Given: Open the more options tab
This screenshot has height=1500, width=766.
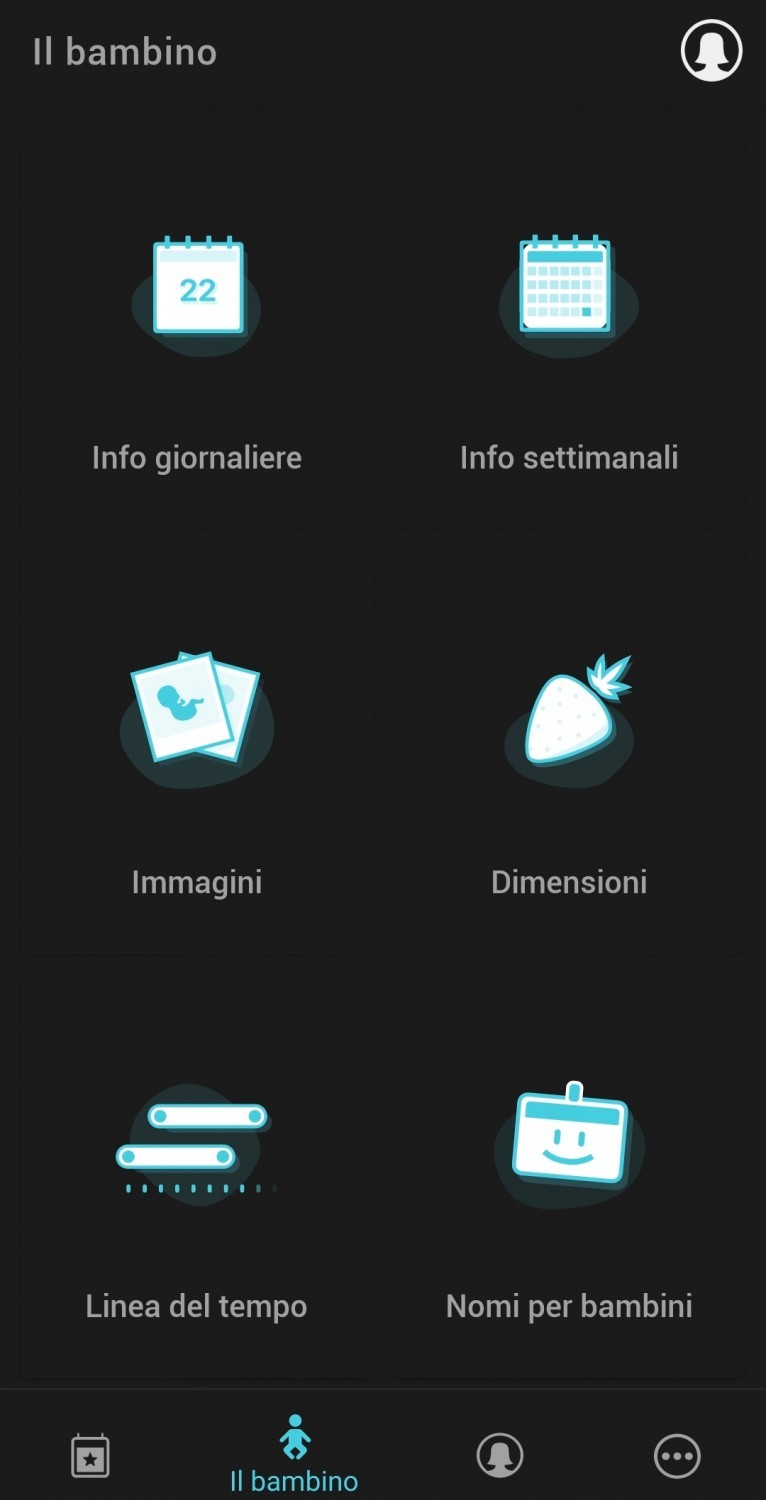Looking at the screenshot, I should (x=677, y=1455).
